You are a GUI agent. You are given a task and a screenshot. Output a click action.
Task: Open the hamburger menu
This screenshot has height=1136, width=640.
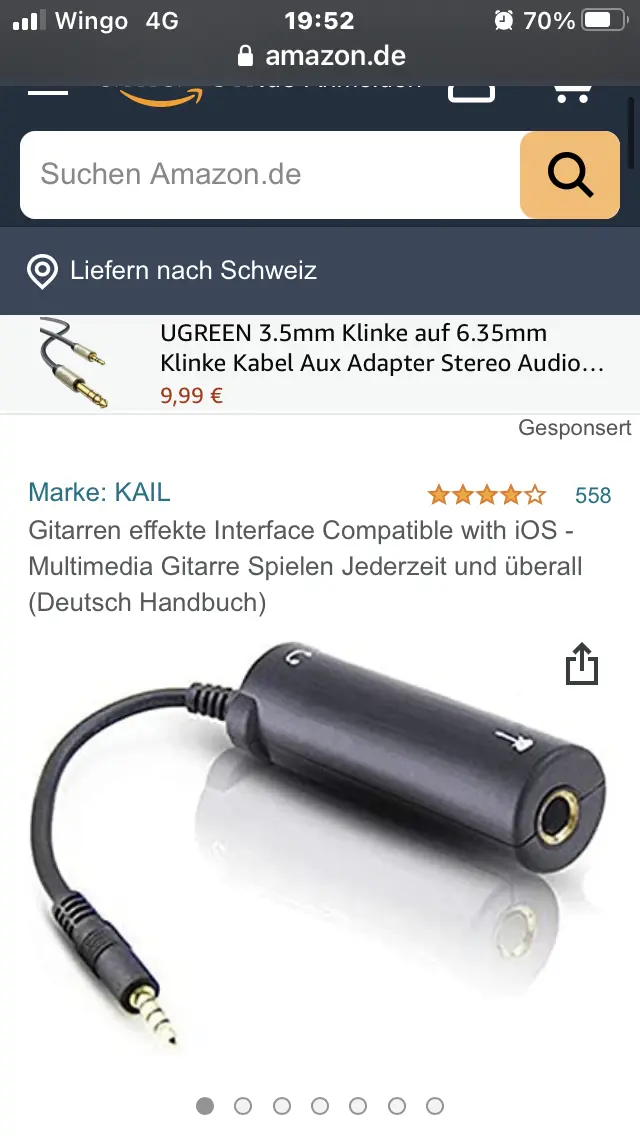pos(47,92)
